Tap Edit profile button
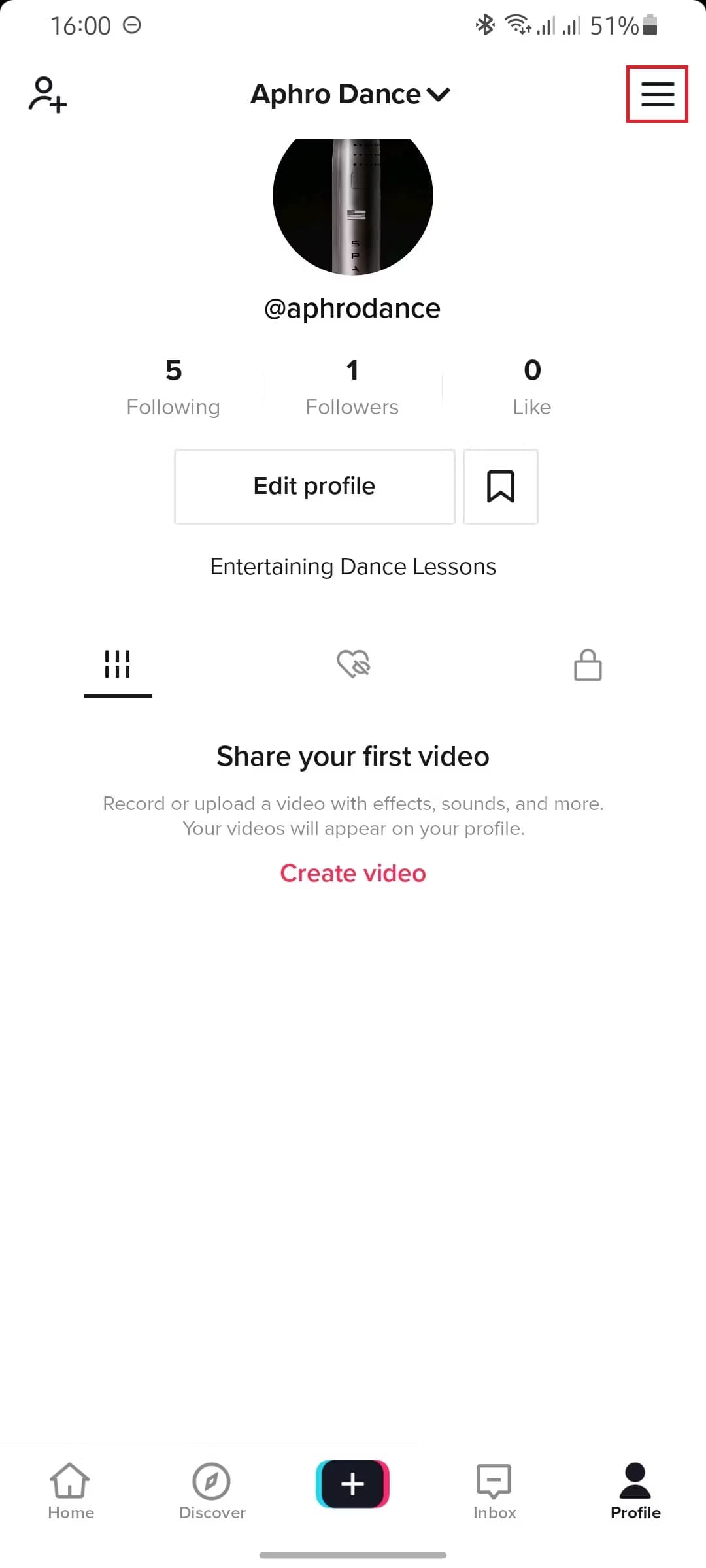706x1568 pixels. [314, 486]
